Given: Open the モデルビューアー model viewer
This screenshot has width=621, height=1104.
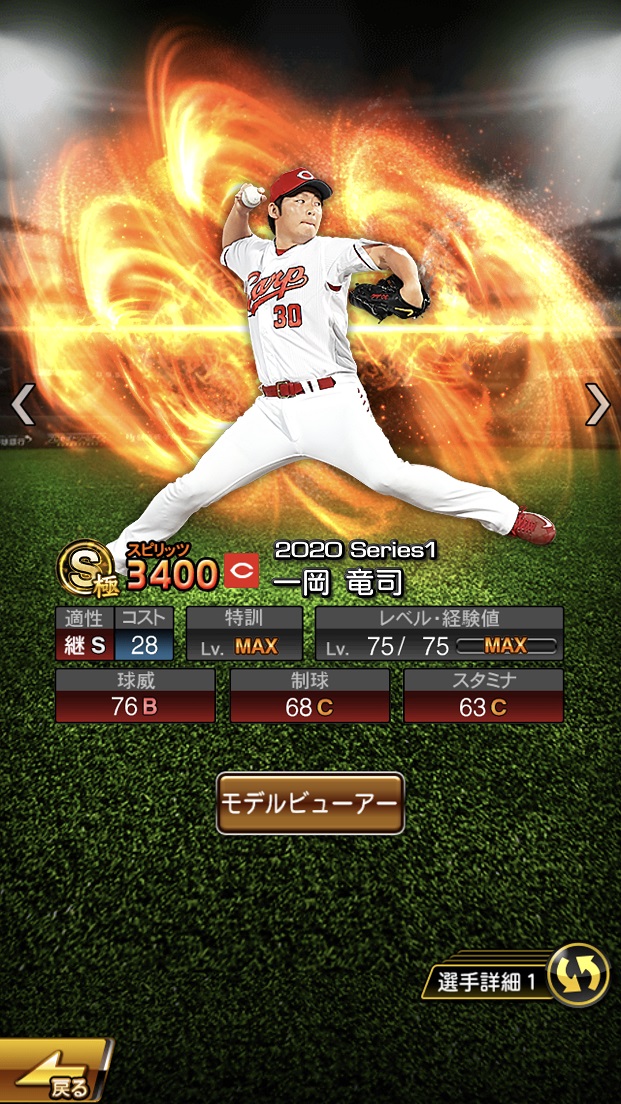Looking at the screenshot, I should click(310, 803).
